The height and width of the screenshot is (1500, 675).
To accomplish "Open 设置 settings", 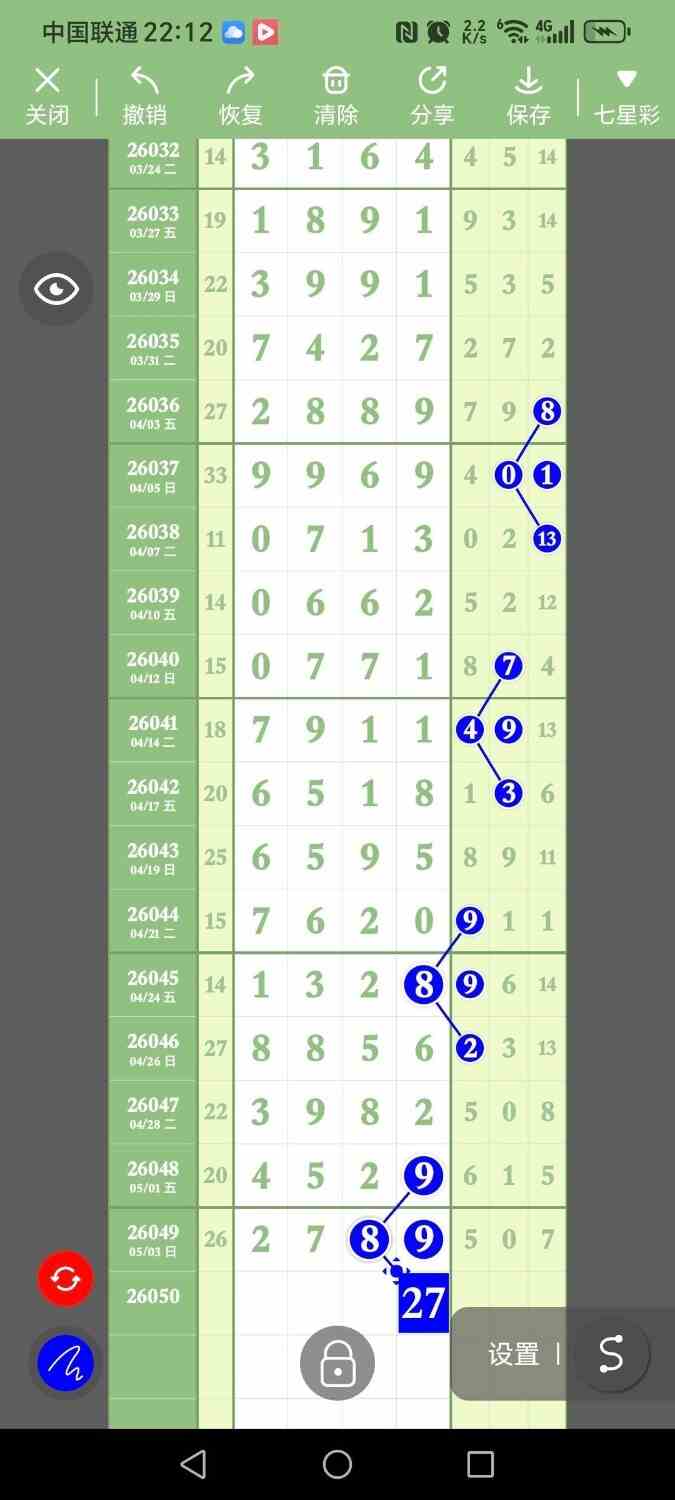I will 513,1354.
